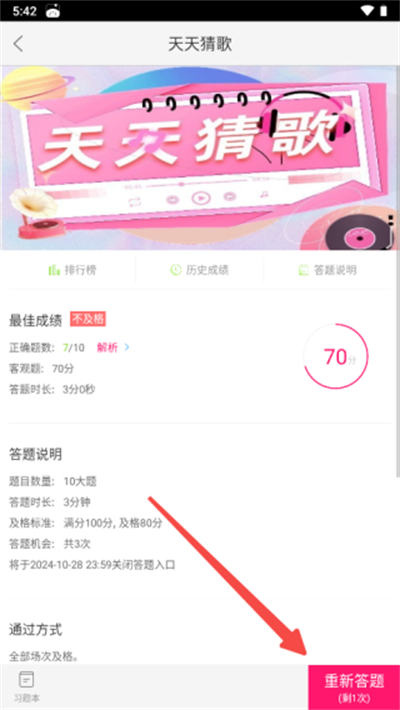
Task: Tap 重新答题 to retake the quiz
Action: [354, 687]
